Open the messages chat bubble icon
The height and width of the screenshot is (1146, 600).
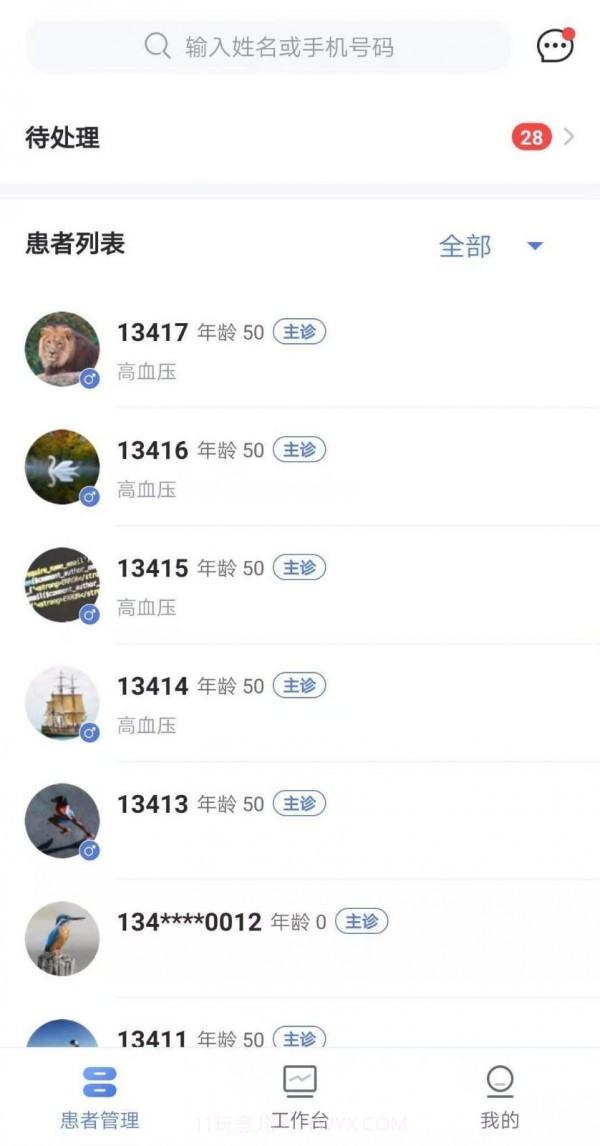[x=555, y=46]
